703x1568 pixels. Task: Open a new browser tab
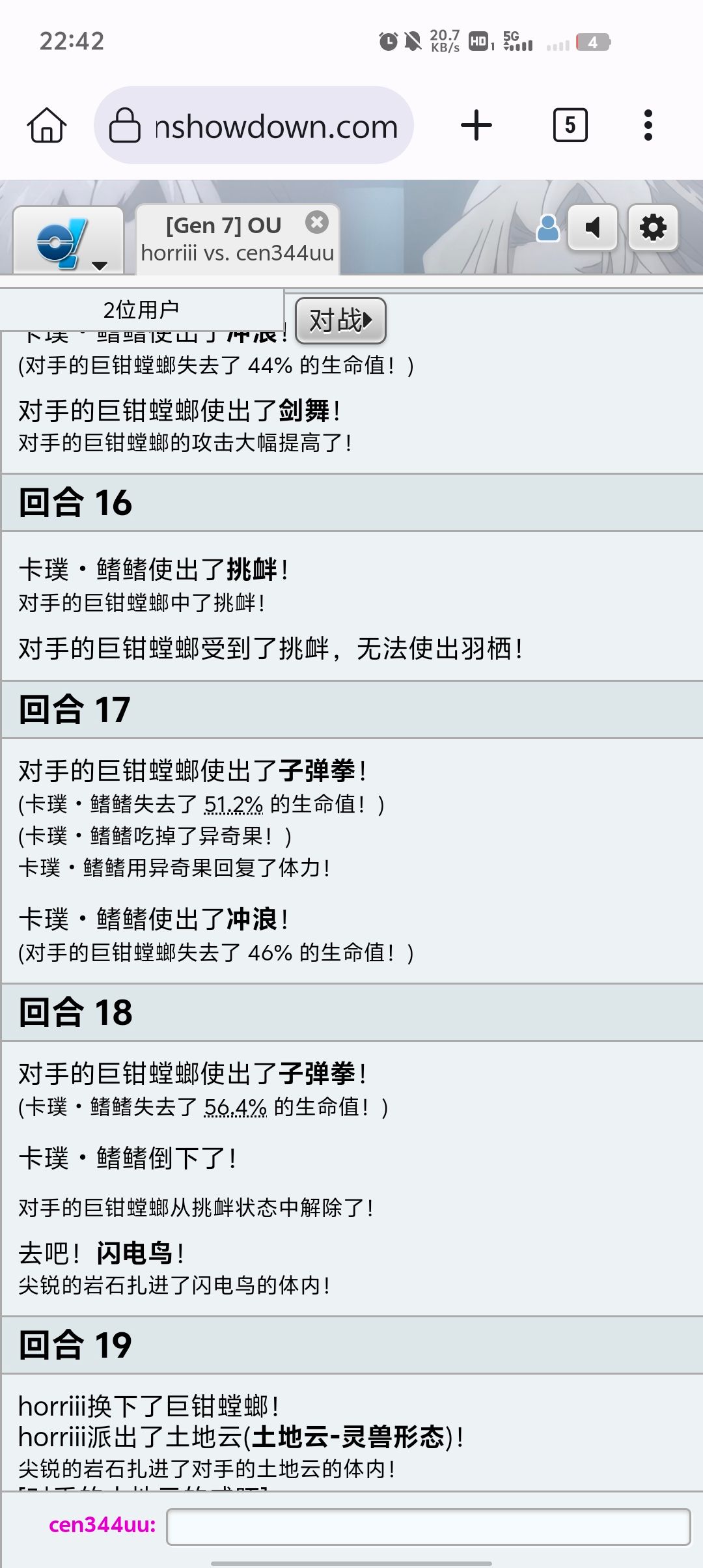(x=476, y=125)
